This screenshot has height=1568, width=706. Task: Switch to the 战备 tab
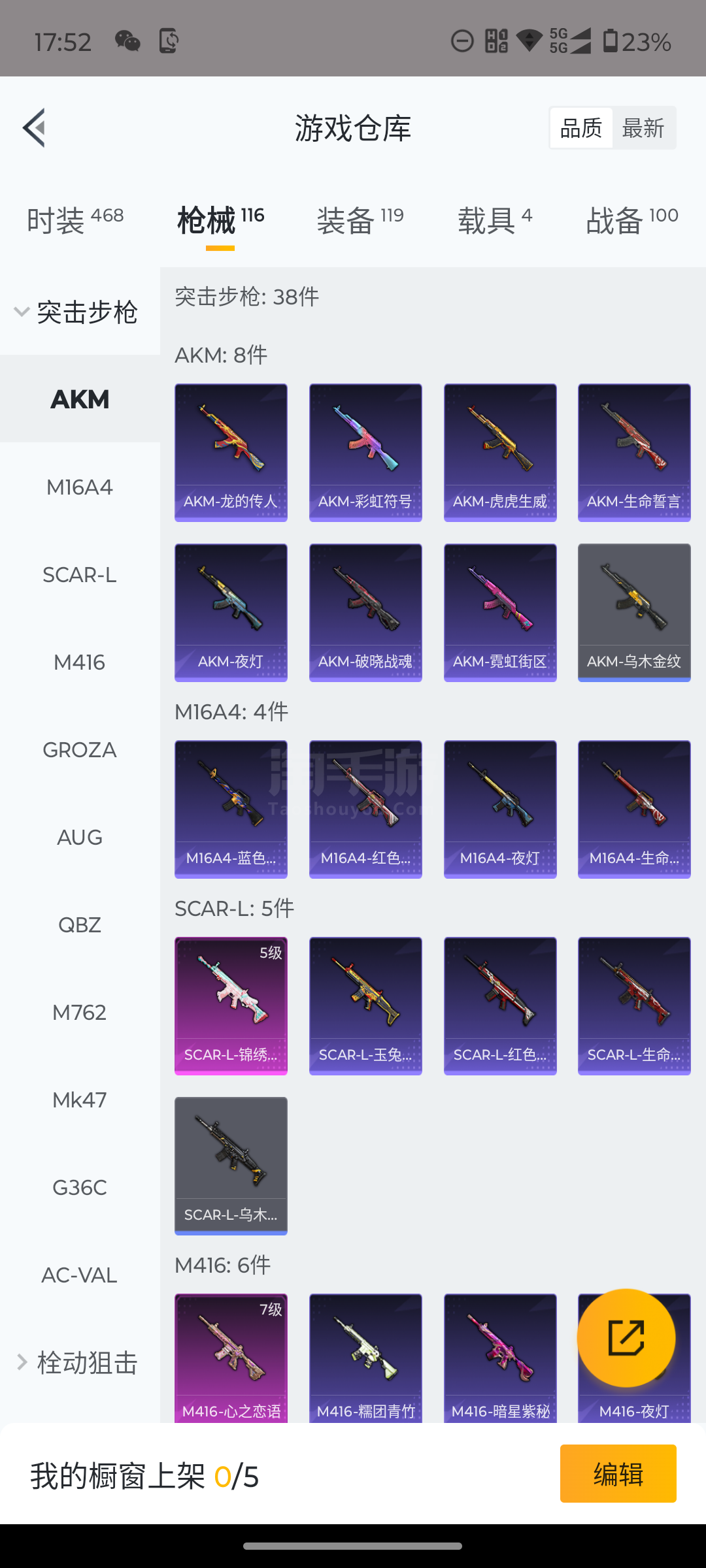[632, 220]
